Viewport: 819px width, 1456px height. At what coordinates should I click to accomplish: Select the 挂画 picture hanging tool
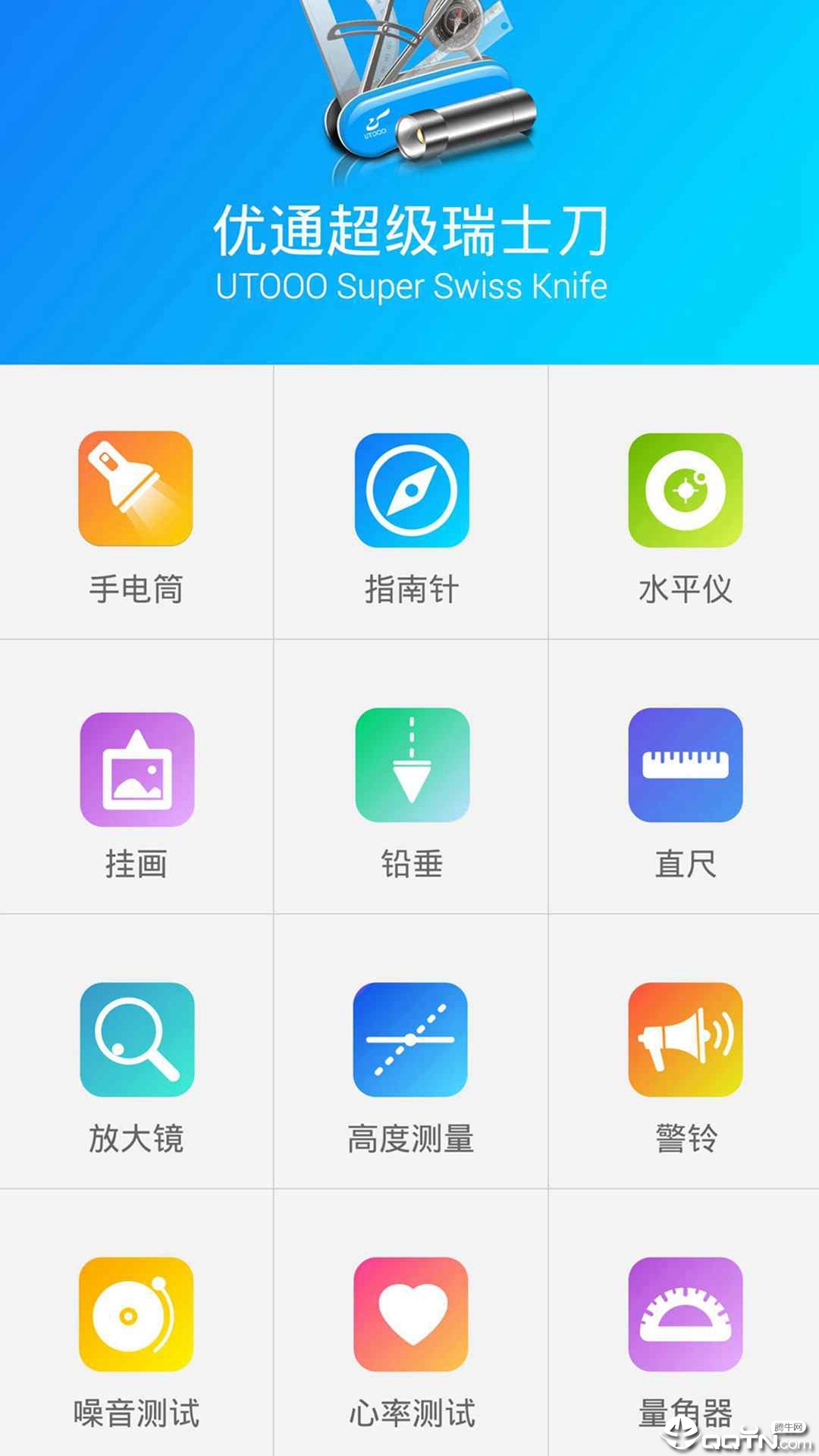[136, 769]
